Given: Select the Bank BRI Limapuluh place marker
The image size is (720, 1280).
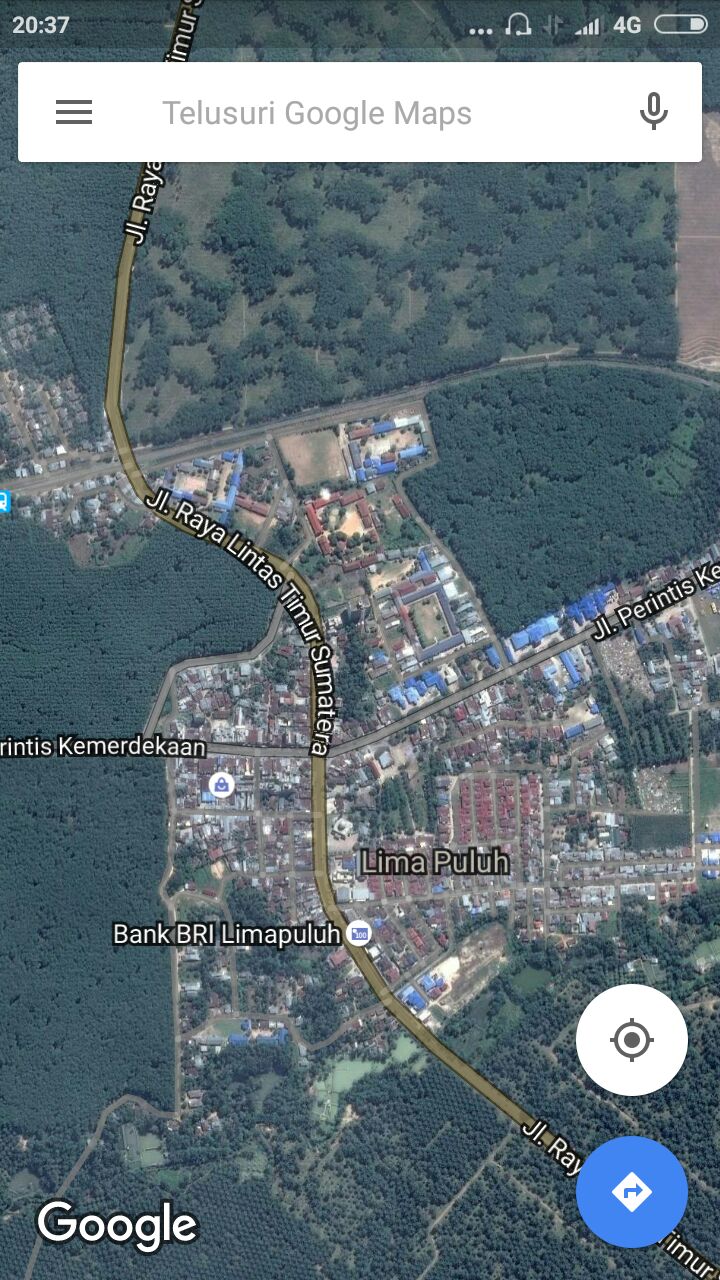Looking at the screenshot, I should pyautogui.click(x=358, y=935).
